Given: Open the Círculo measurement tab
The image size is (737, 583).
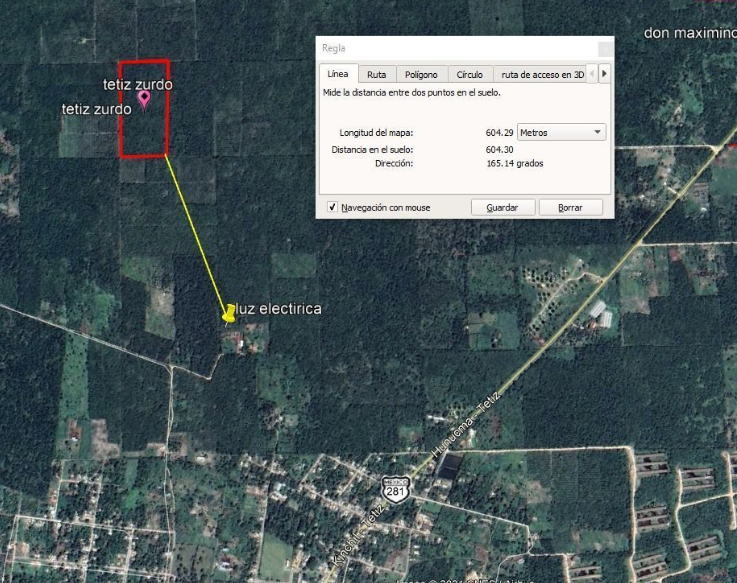Looking at the screenshot, I should pyautogui.click(x=469, y=75).
